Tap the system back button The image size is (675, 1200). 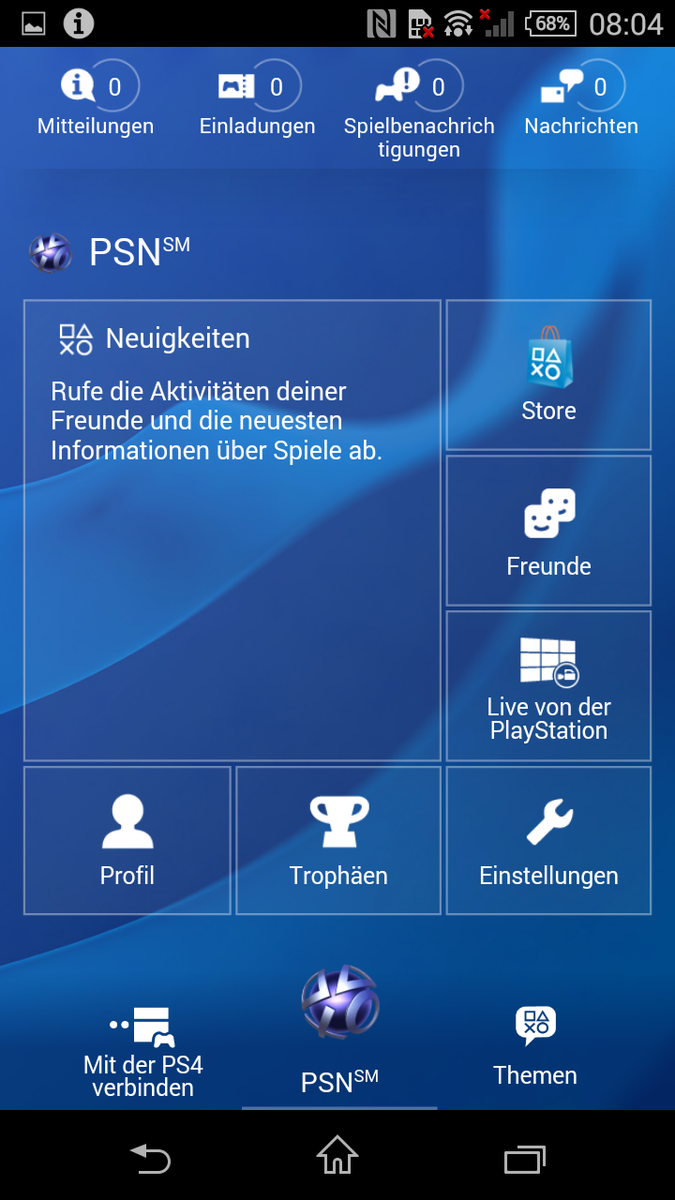150,1158
